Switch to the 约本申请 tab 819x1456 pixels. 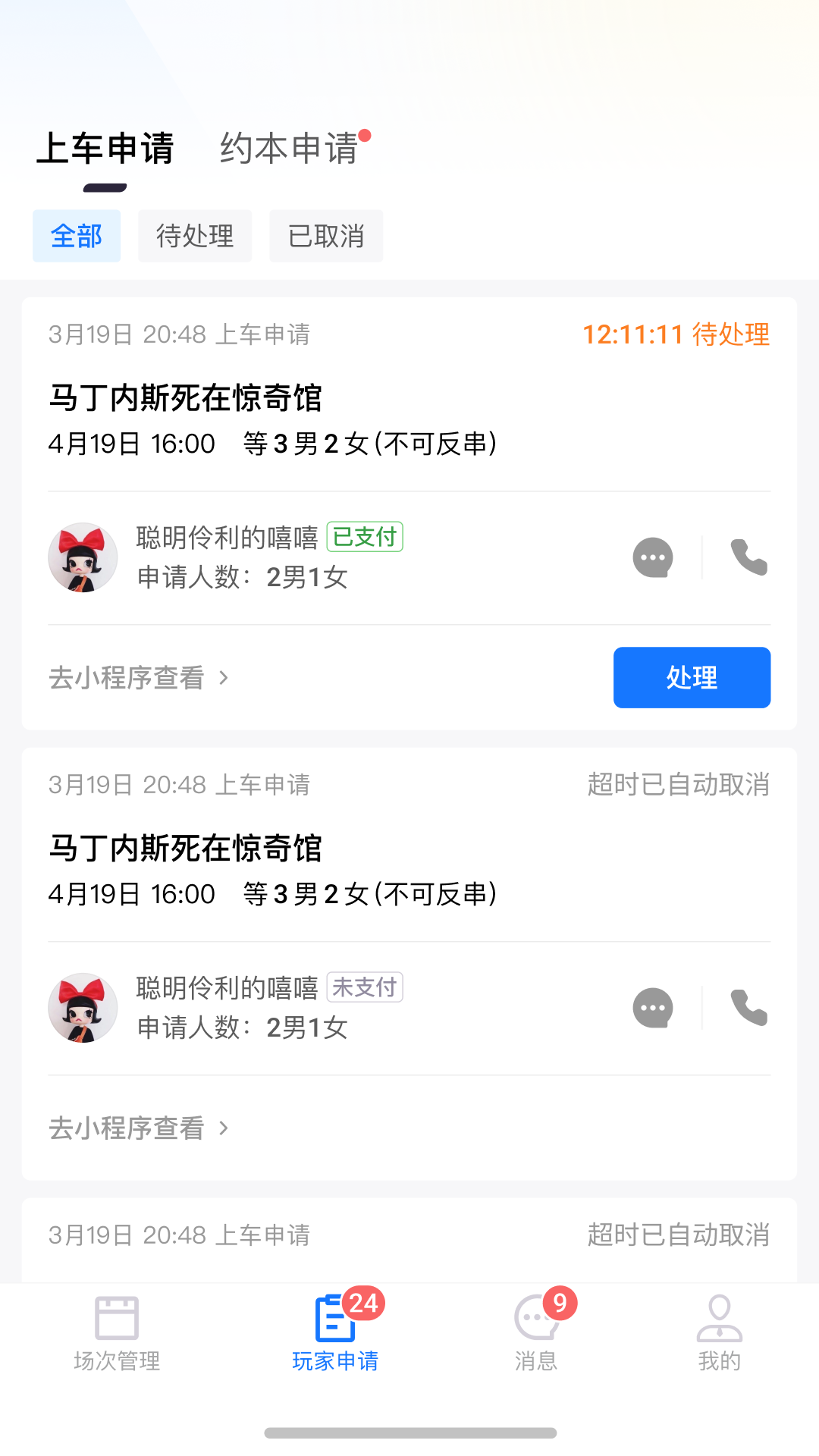tap(289, 149)
